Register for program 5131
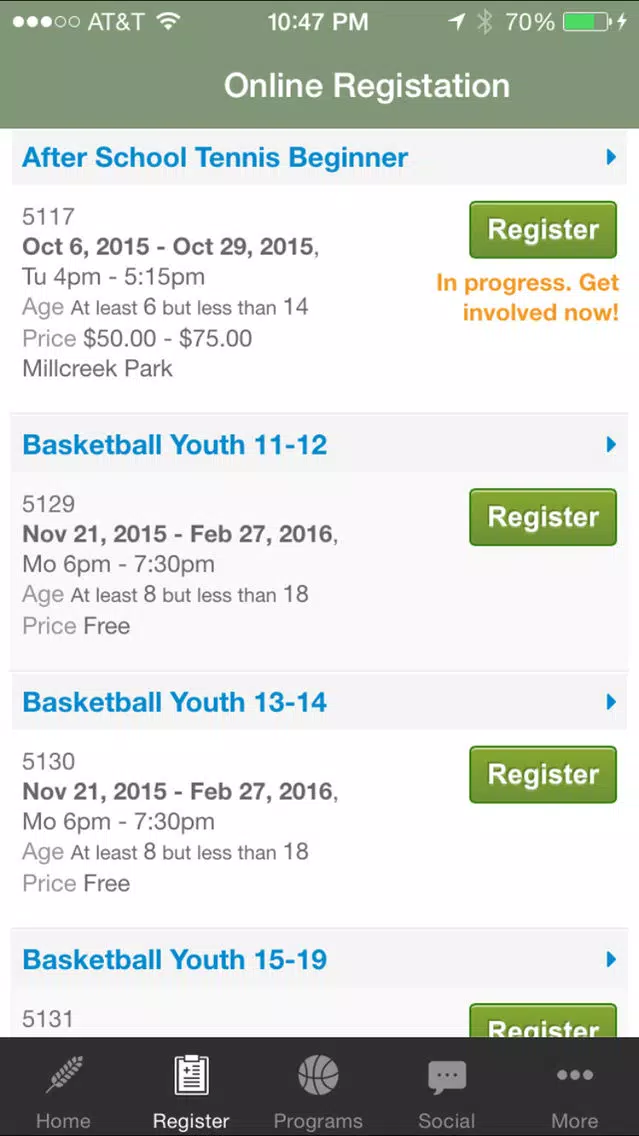 pyautogui.click(x=543, y=1021)
